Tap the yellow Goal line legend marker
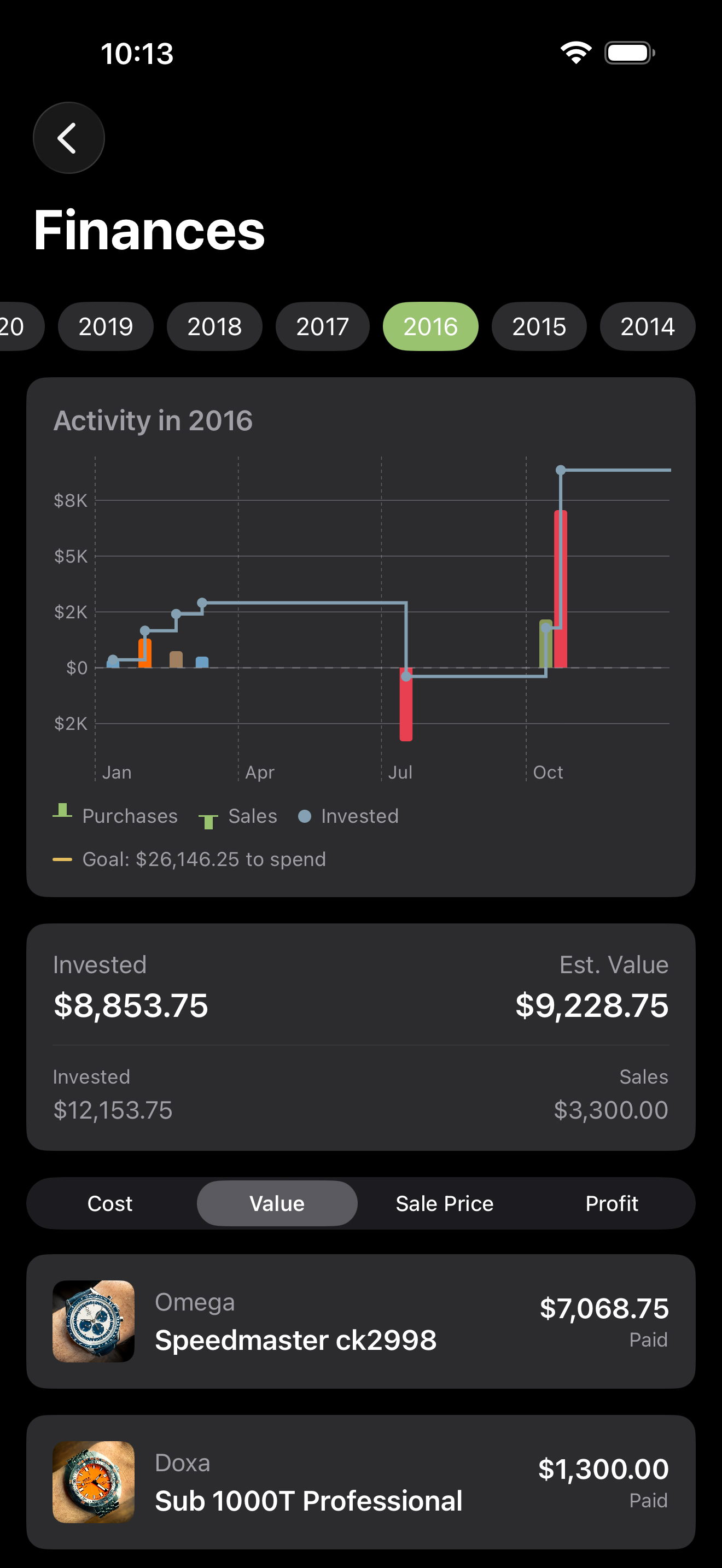 63,859
